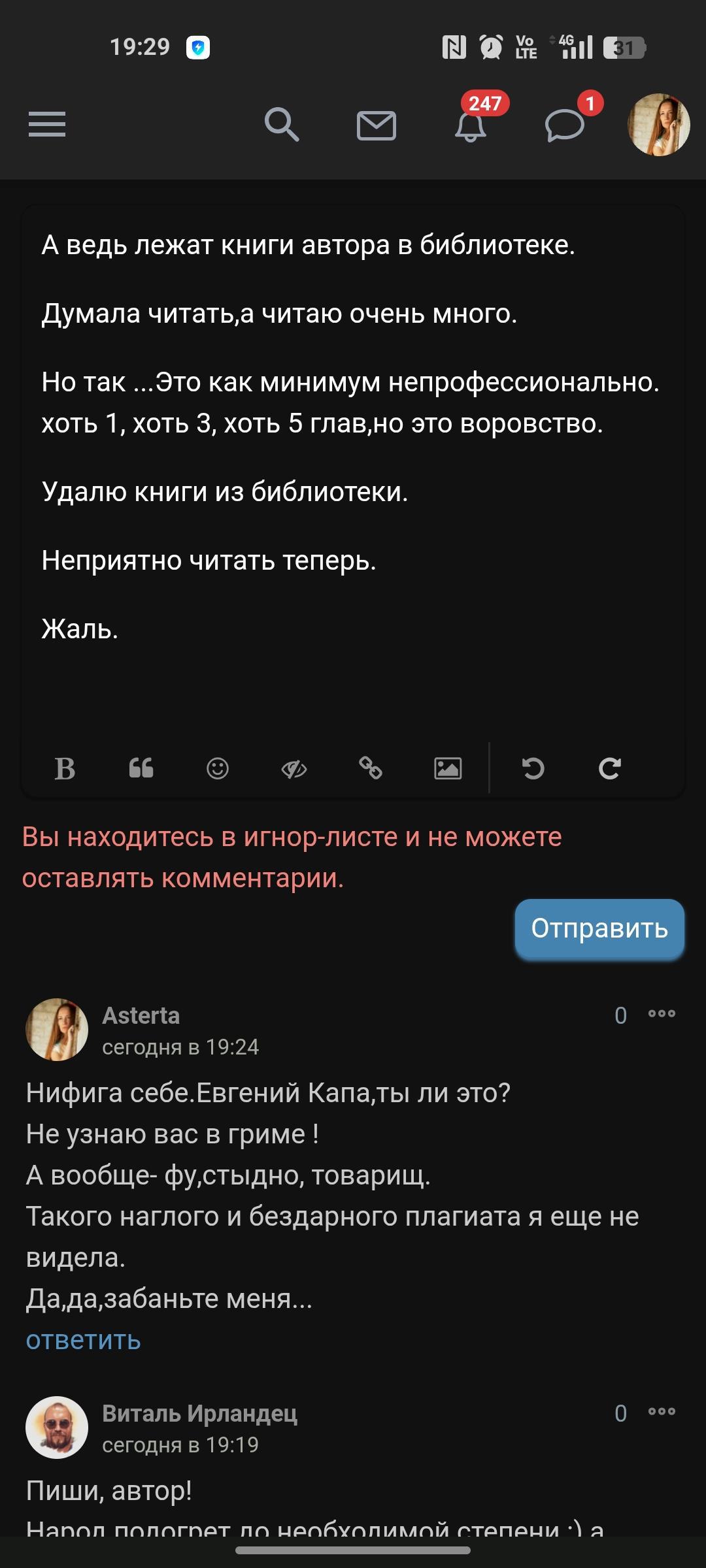
Task: Open the profile avatar in header
Action: [658, 124]
